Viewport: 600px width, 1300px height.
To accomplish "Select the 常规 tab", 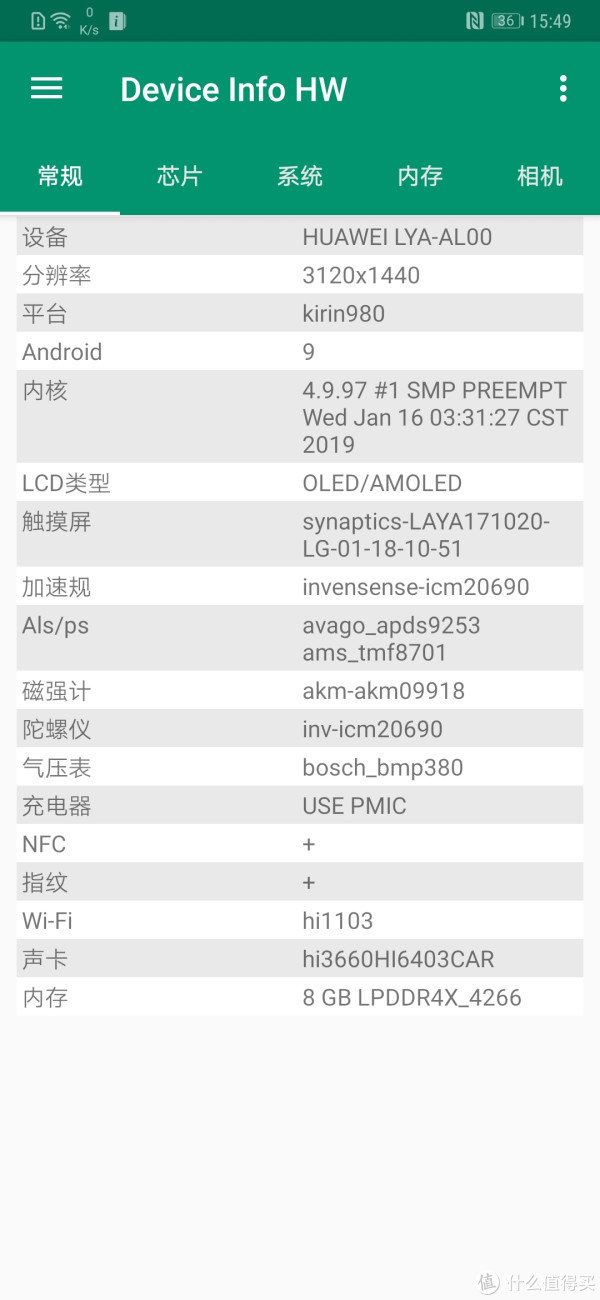I will point(60,177).
